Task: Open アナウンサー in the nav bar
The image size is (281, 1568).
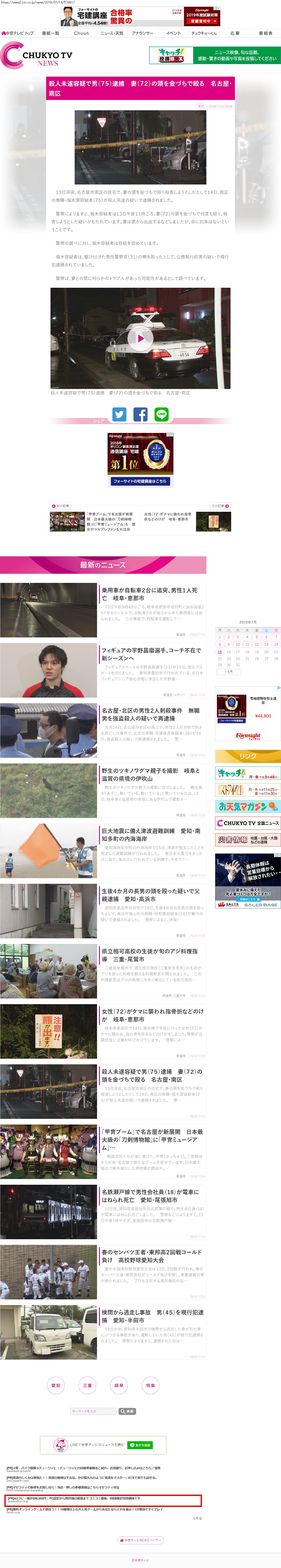Action: pos(142,33)
